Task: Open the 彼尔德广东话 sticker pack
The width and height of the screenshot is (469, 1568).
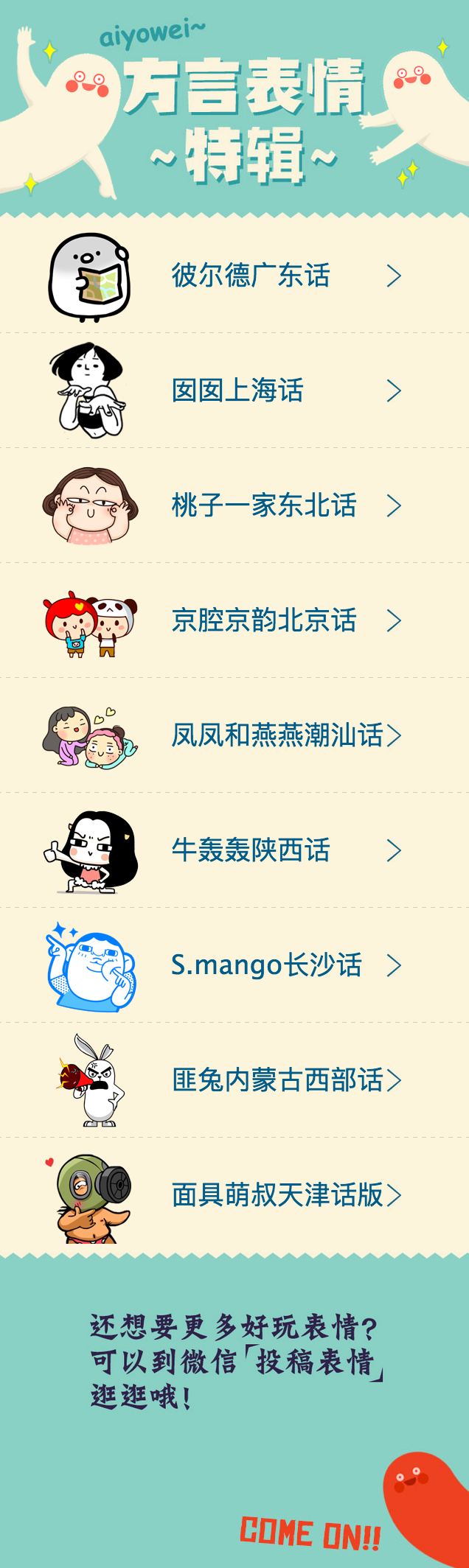Action: [x=251, y=276]
